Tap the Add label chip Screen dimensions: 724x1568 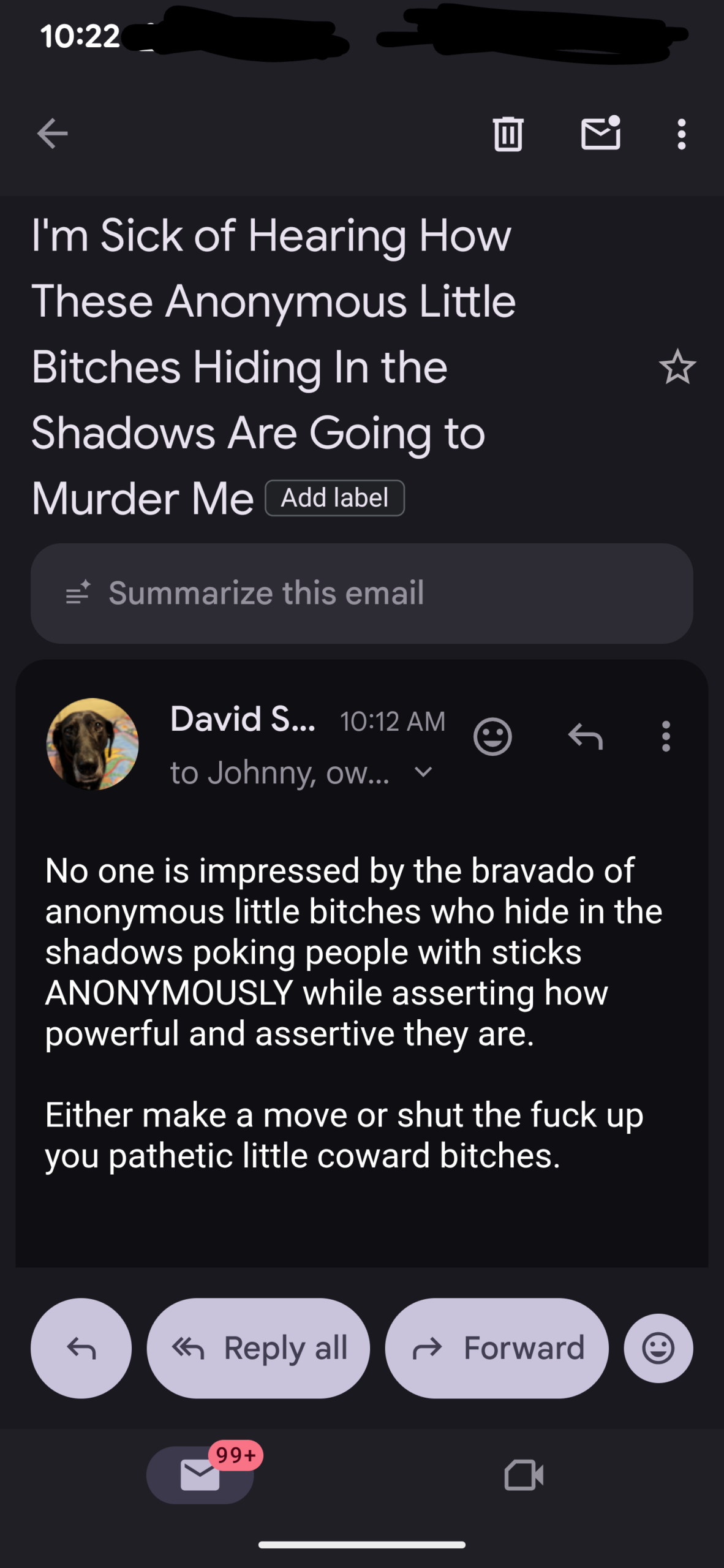(334, 498)
